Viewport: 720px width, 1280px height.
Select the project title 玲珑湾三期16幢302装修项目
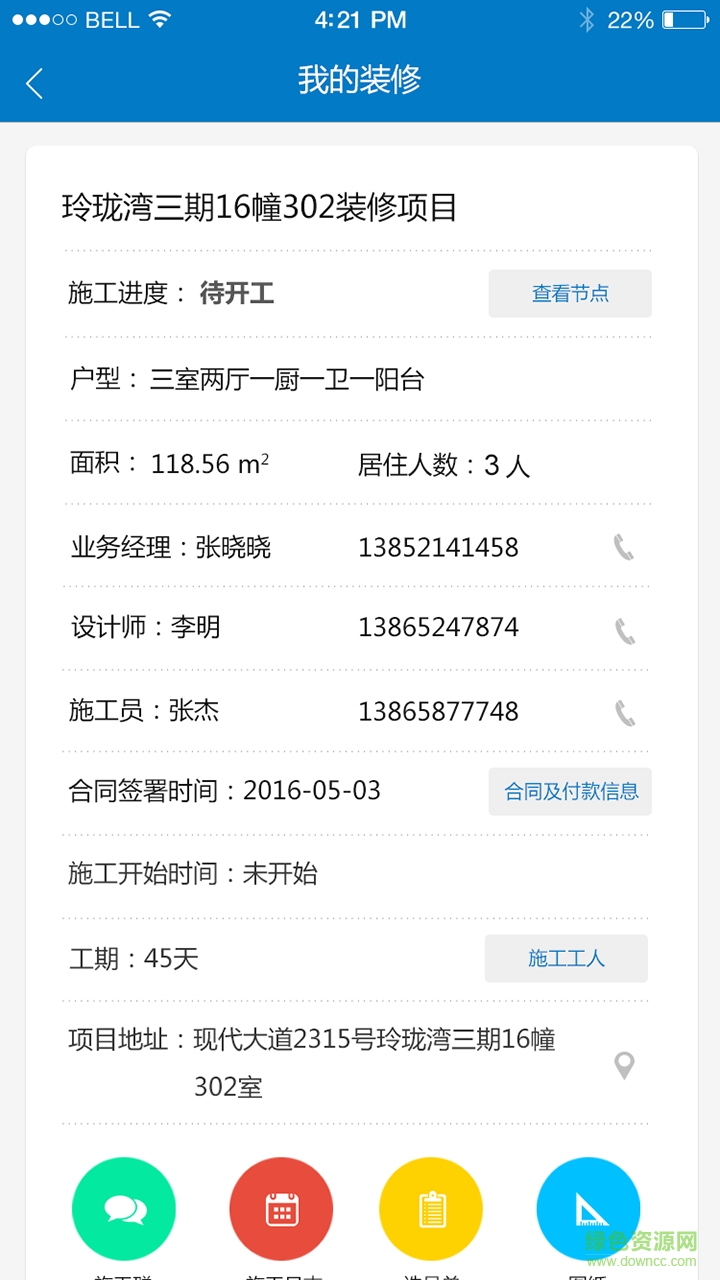click(262, 208)
